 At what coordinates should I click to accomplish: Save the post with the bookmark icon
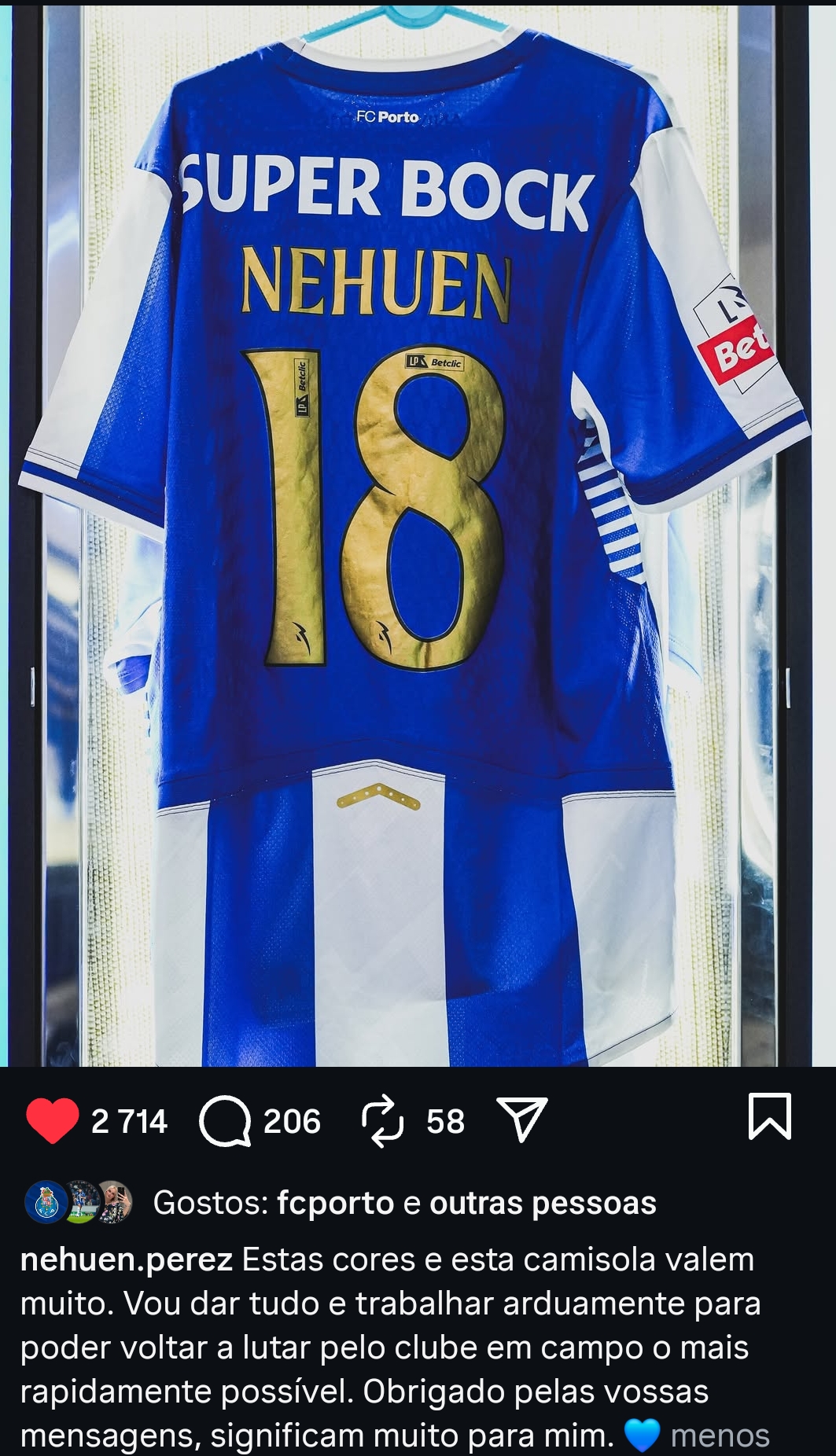point(769,1116)
